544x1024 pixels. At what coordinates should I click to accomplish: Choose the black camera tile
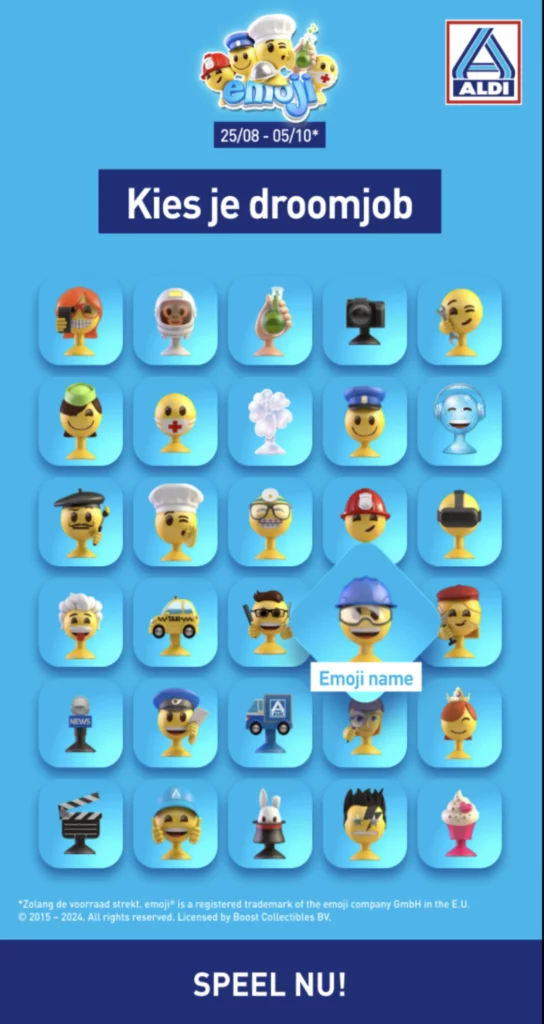coord(364,321)
